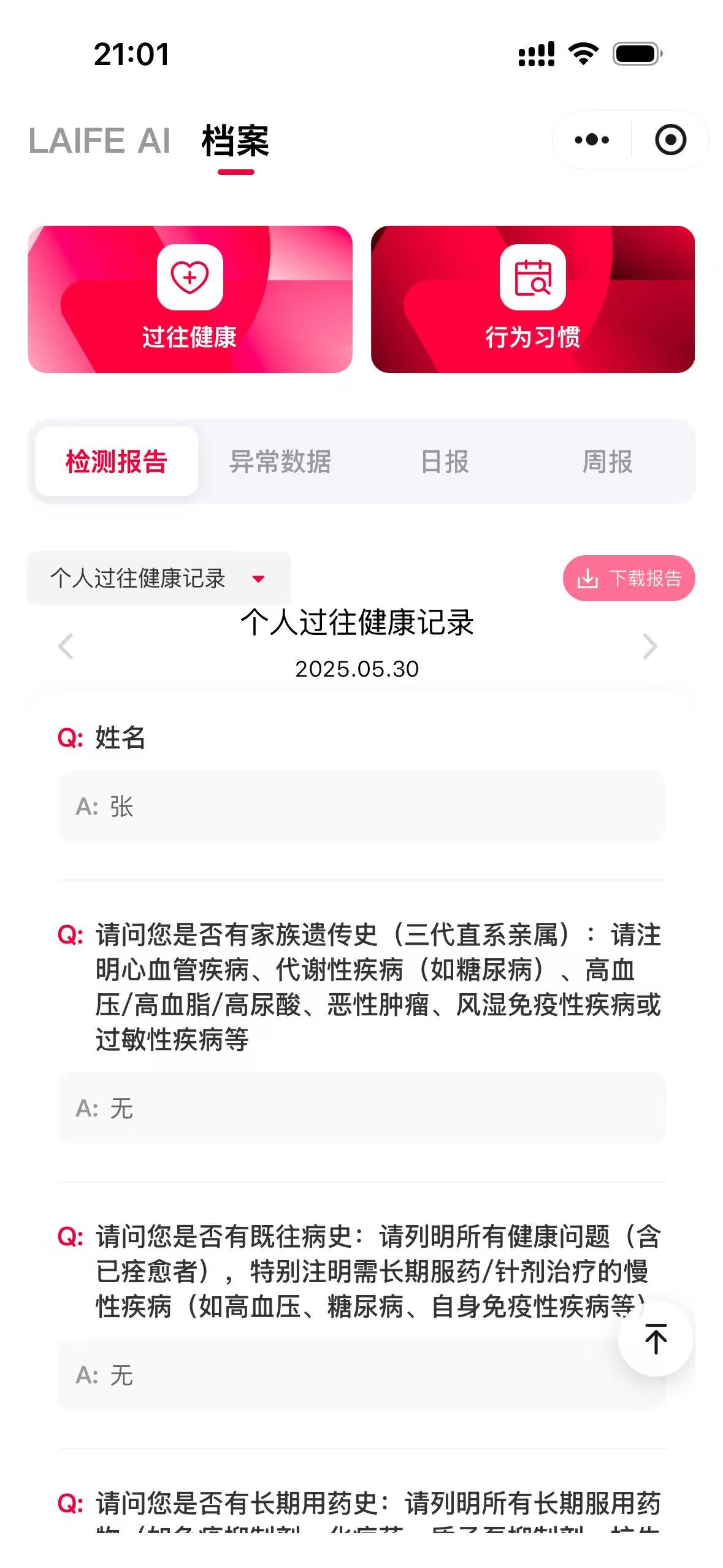Click the 姓名 answer field showing 张
Viewport: 723px width, 1568px height.
[x=361, y=807]
